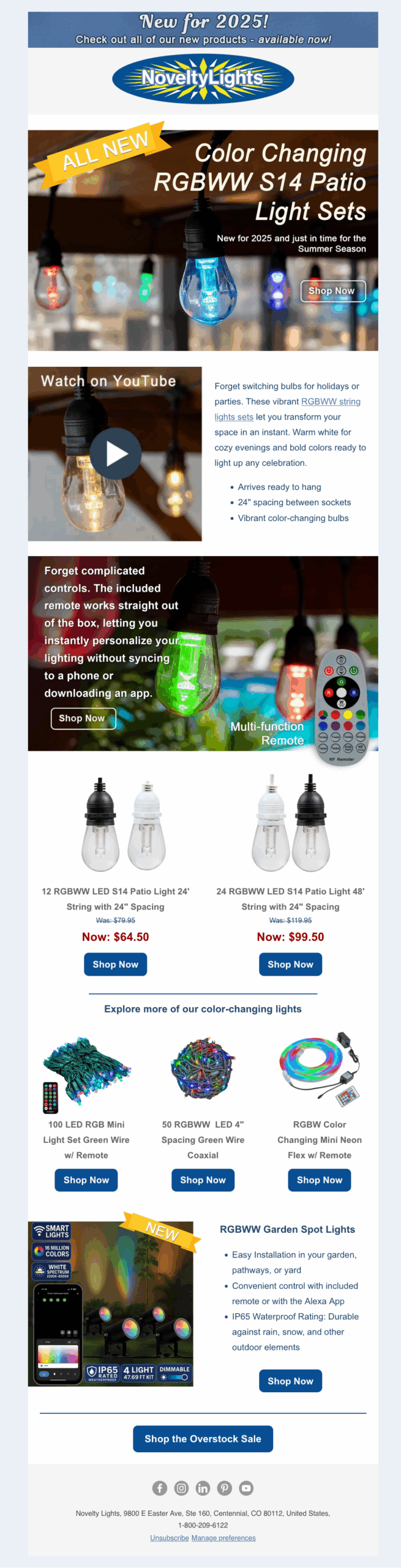Shop the RGBWW Garden Spot Lights
This screenshot has width=401, height=1568.
coord(290,1381)
